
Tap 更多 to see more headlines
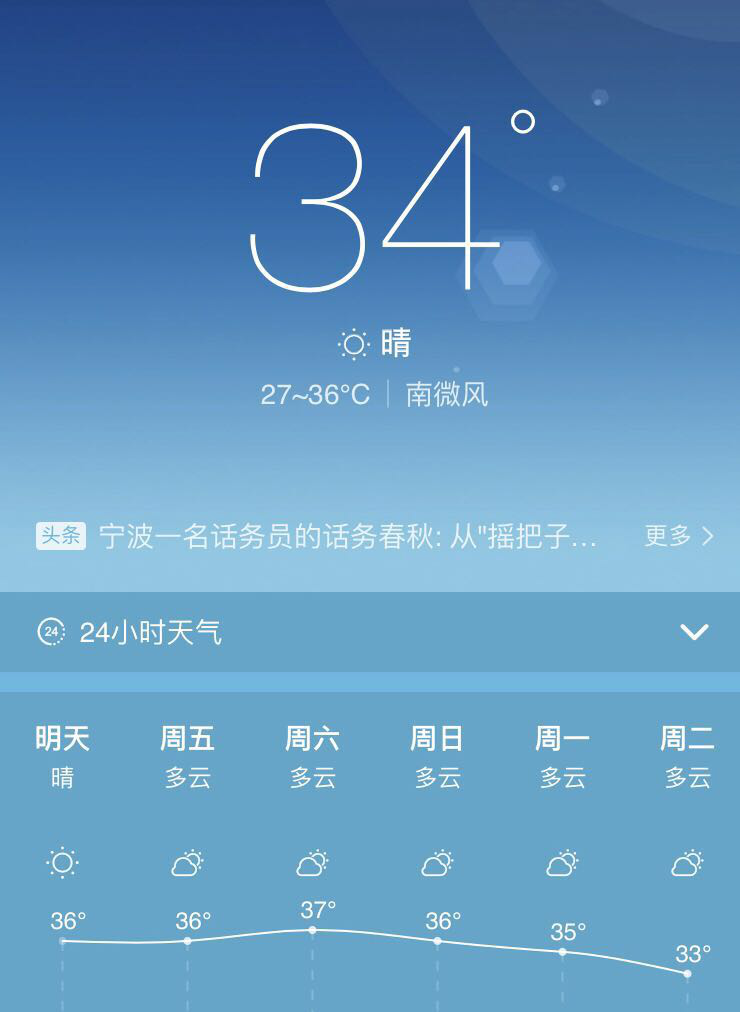pos(678,537)
